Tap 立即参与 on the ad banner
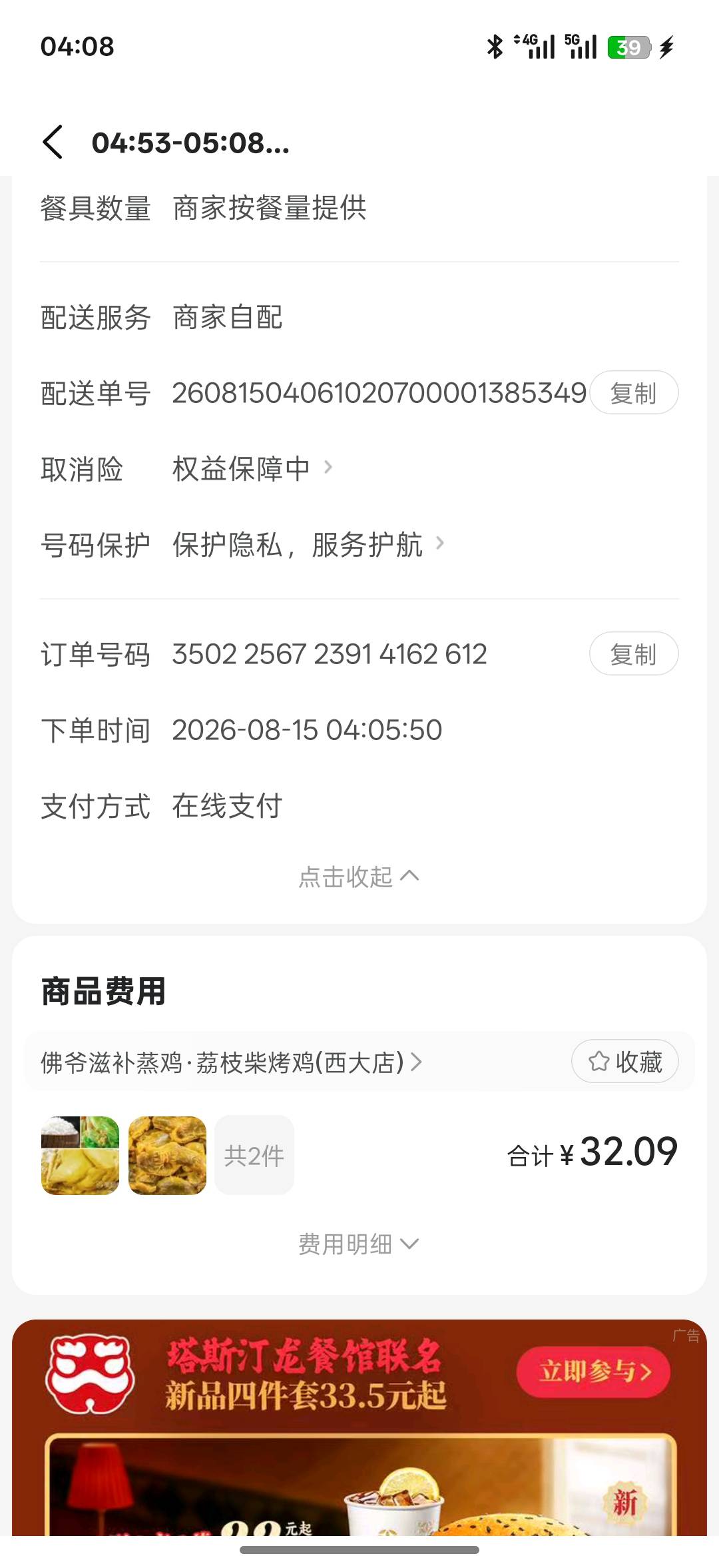This screenshot has width=719, height=1568. [594, 1372]
